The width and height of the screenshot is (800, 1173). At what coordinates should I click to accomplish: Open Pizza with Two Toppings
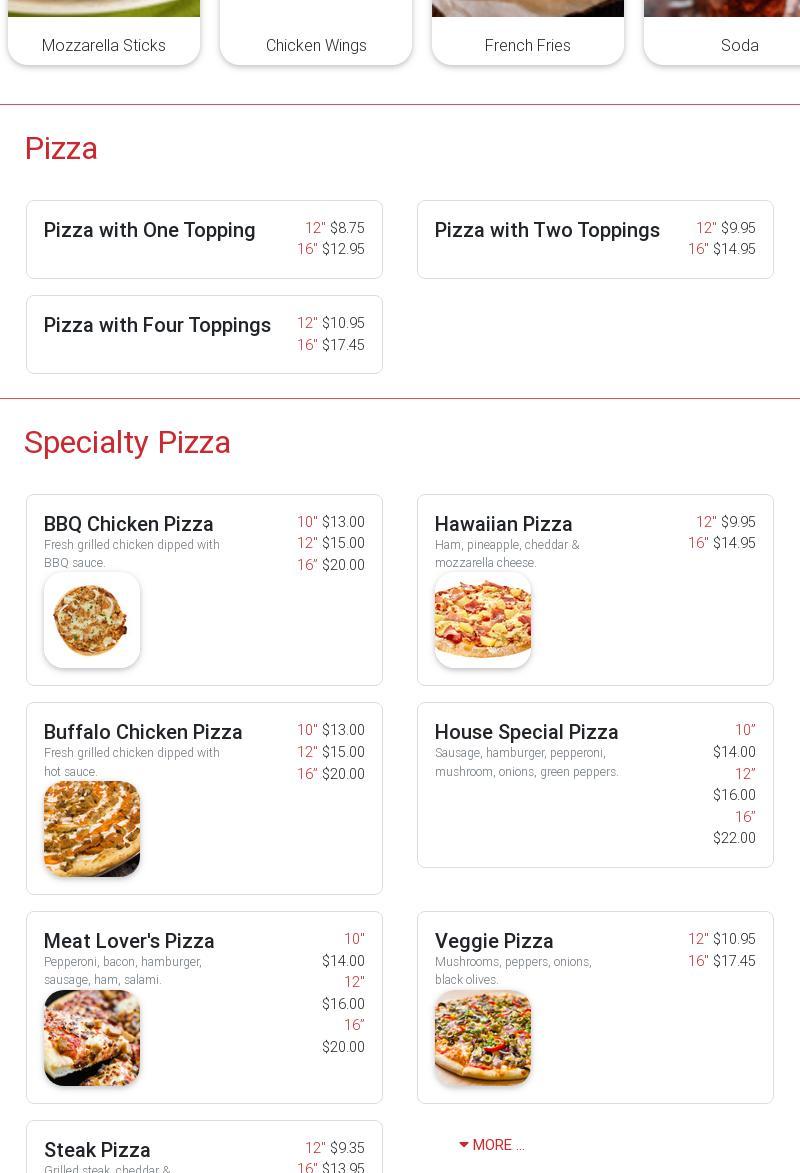click(547, 230)
